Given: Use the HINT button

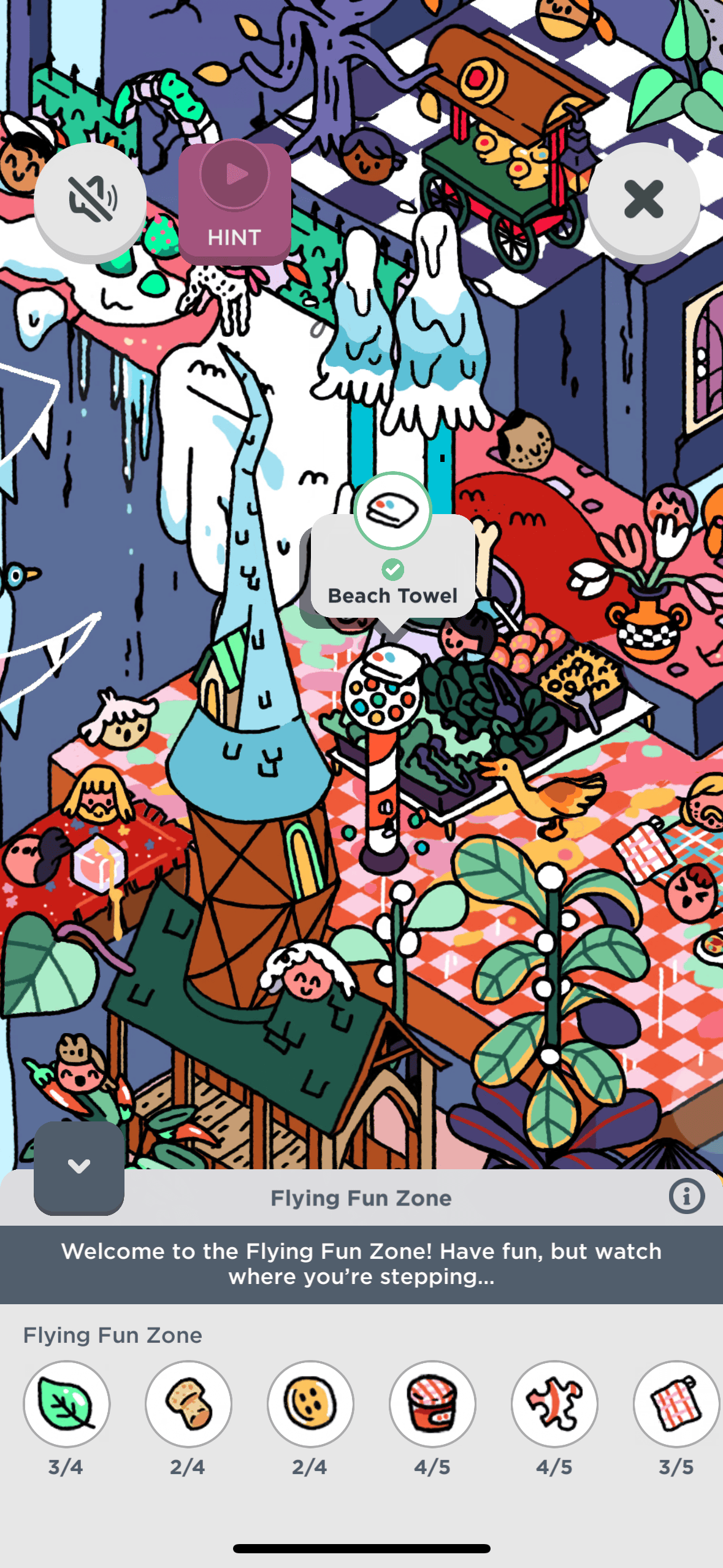Looking at the screenshot, I should point(234,203).
